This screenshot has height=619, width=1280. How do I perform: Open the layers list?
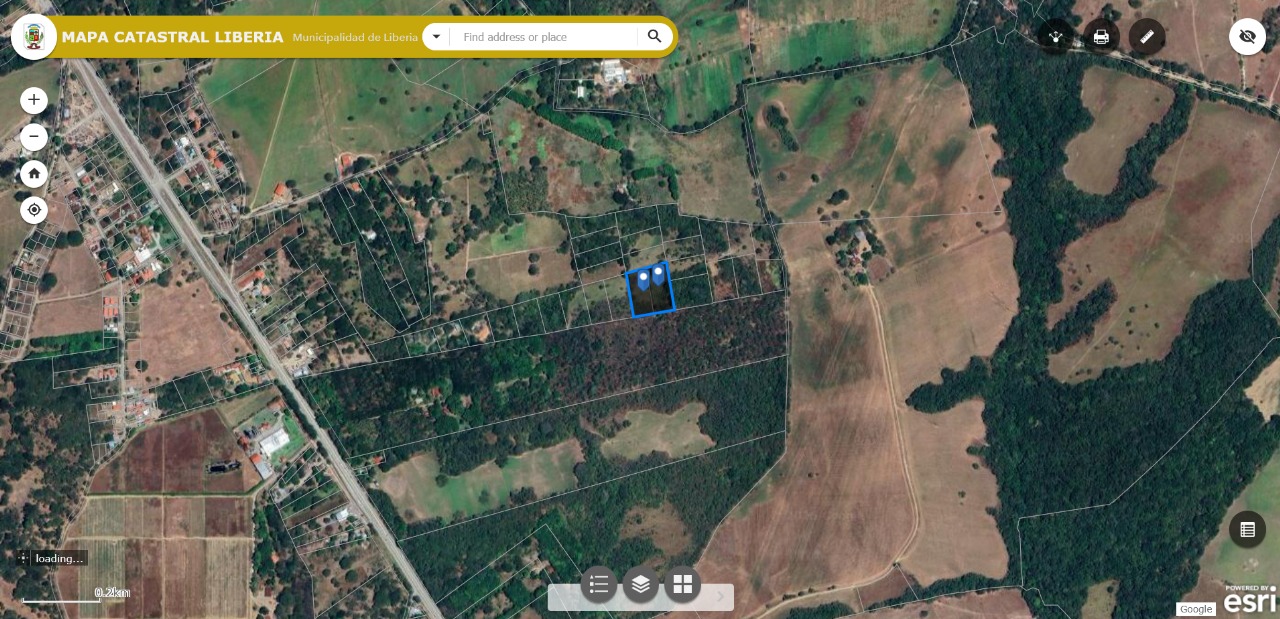tap(641, 584)
